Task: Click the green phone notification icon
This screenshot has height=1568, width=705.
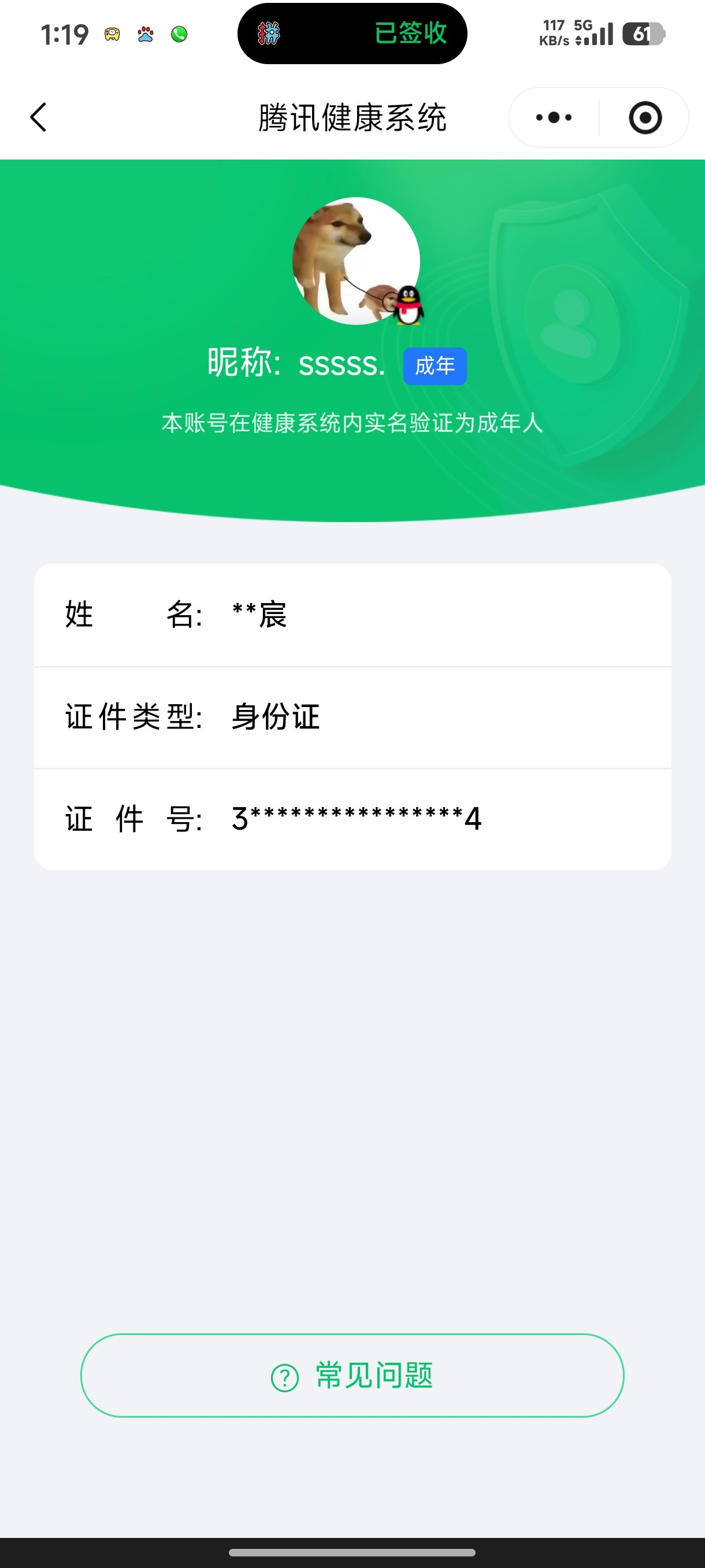Action: pos(179,34)
